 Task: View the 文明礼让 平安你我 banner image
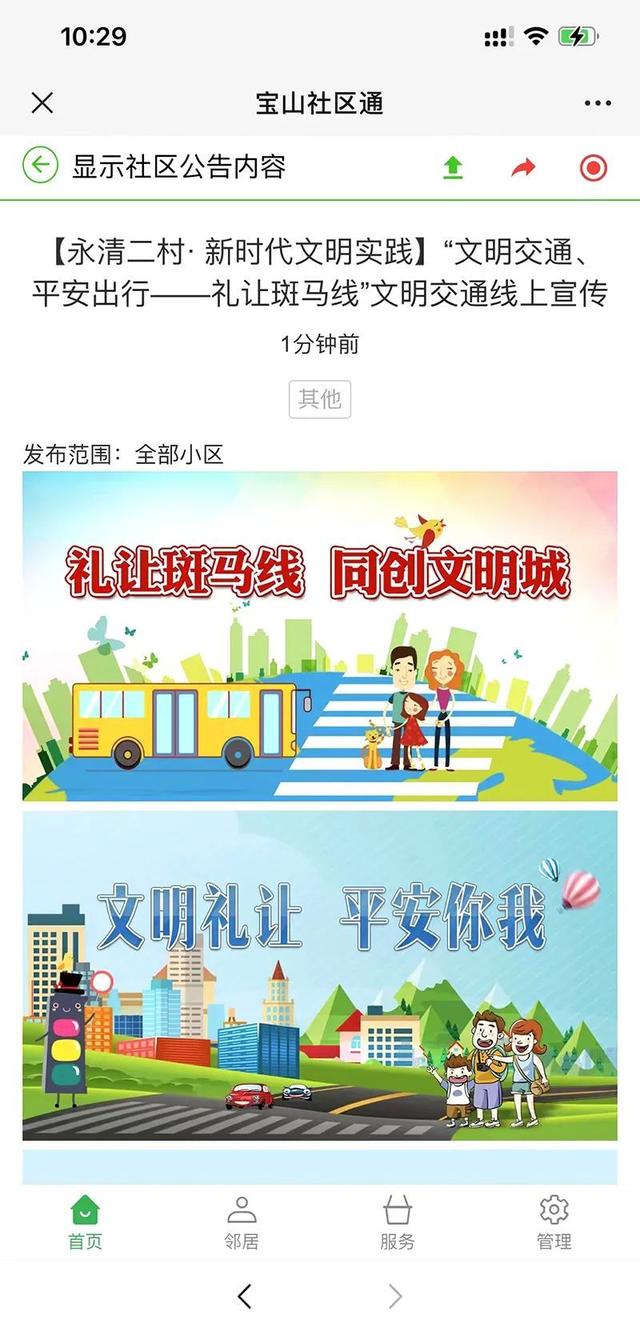click(320, 975)
